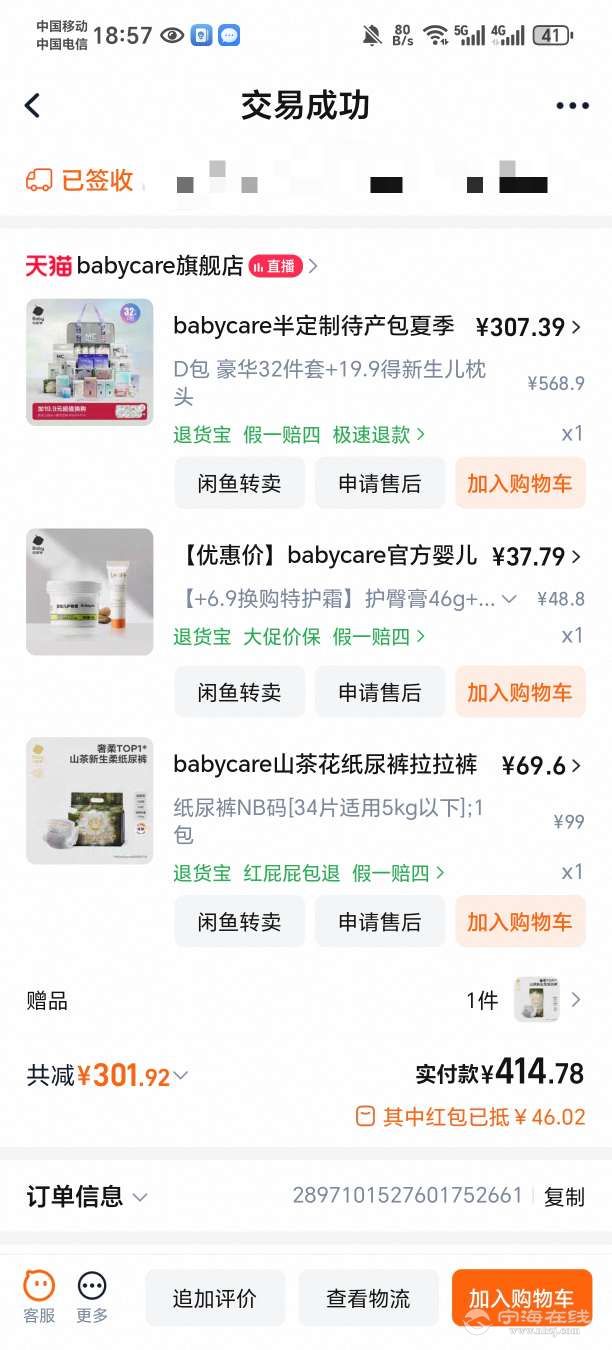
Task: Tap 追加评价 to add a review
Action: click(215, 1298)
